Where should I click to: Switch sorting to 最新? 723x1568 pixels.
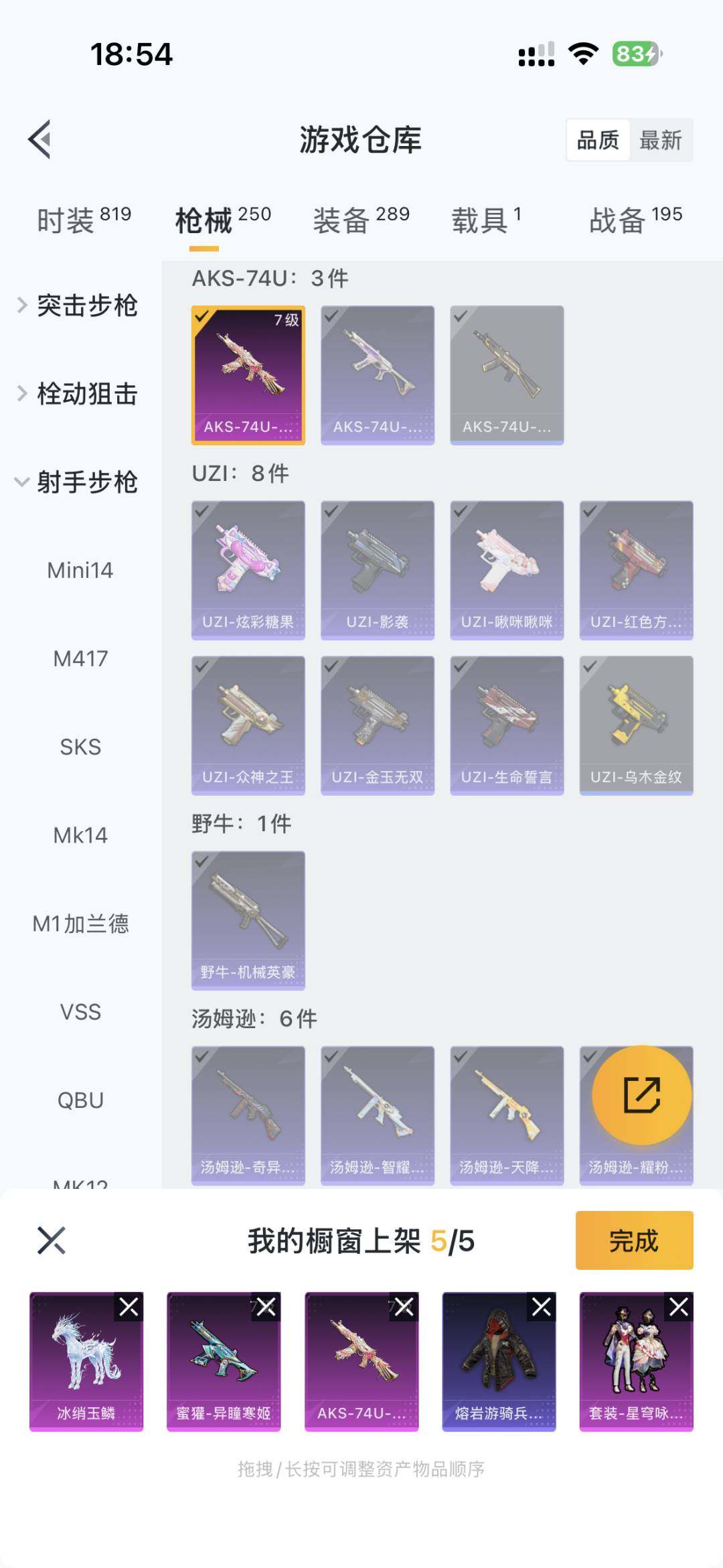tap(661, 140)
